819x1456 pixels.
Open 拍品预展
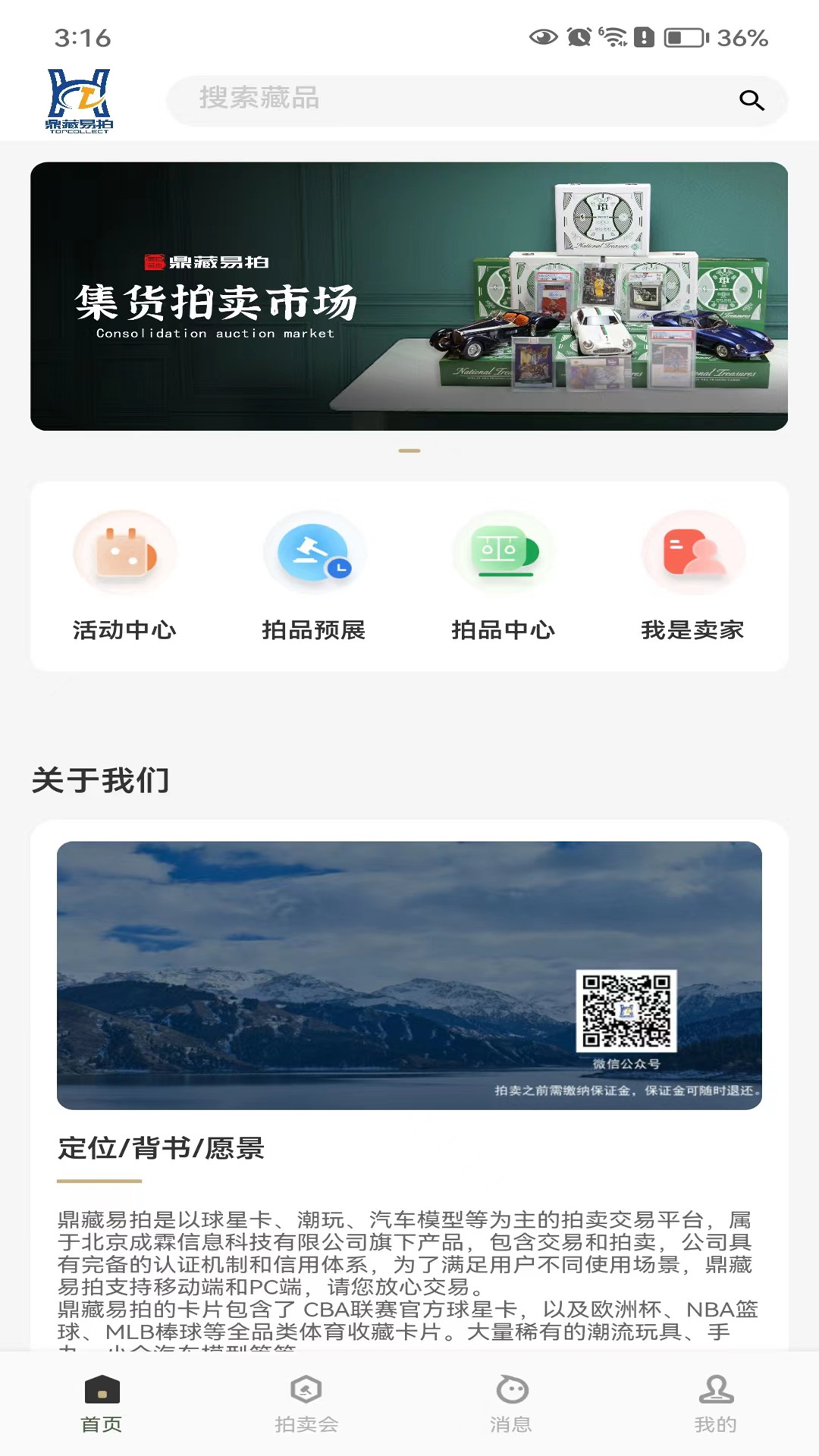coord(314,576)
